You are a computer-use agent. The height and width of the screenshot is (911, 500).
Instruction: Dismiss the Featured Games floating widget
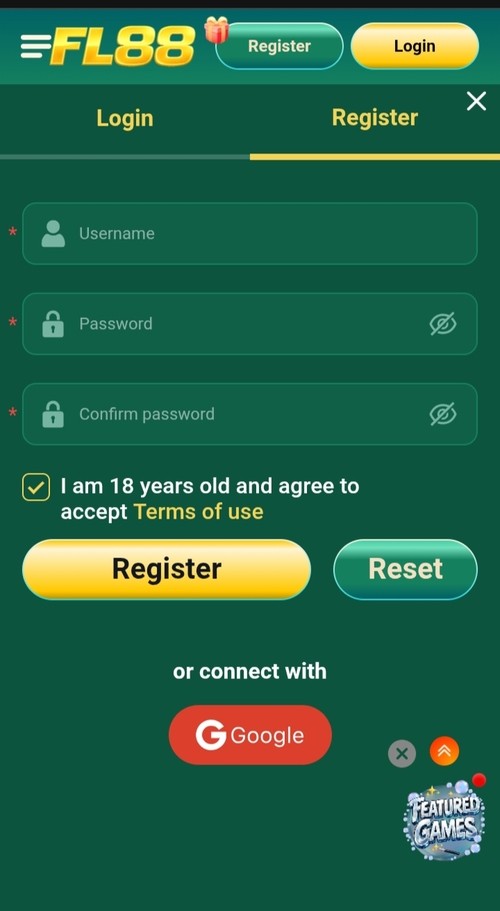click(x=402, y=754)
